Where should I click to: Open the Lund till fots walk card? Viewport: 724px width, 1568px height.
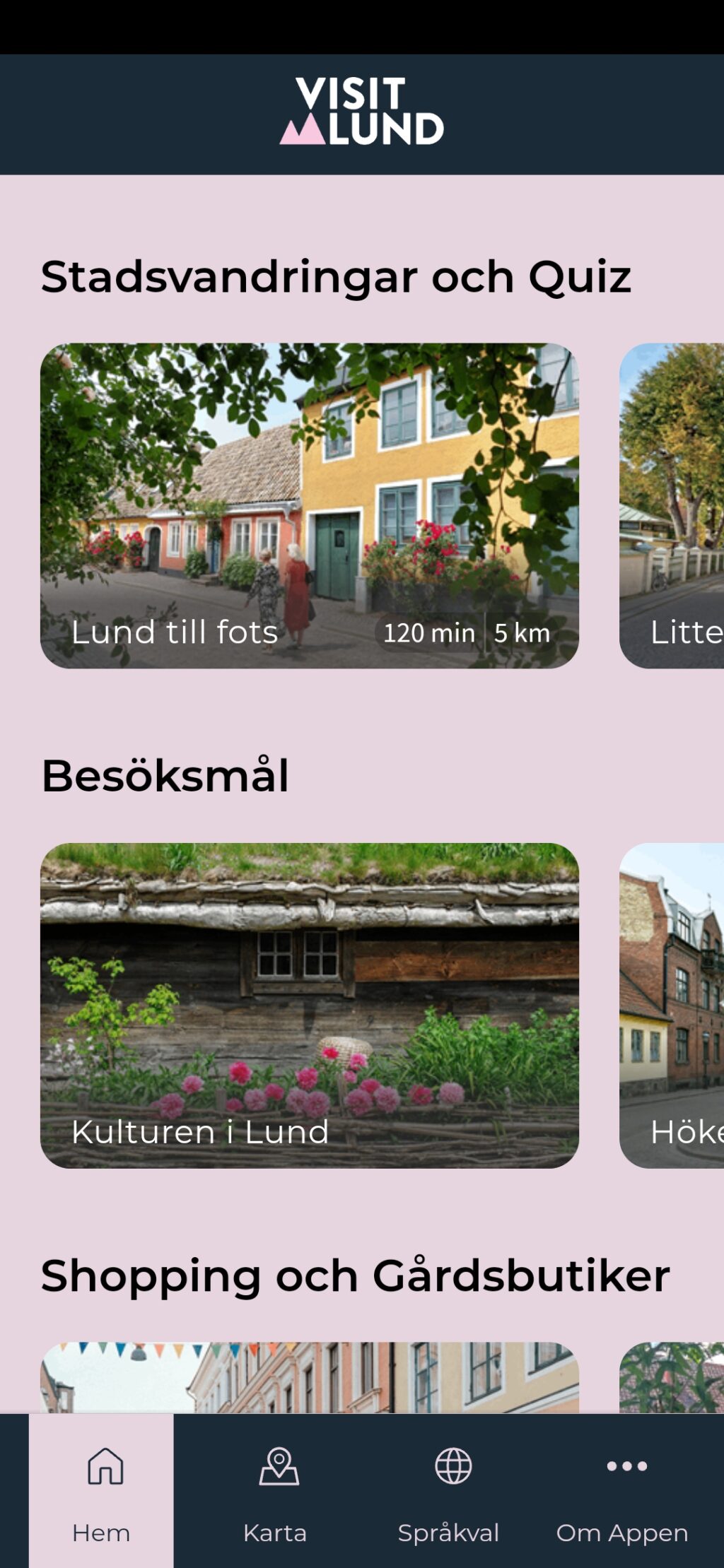tap(309, 505)
